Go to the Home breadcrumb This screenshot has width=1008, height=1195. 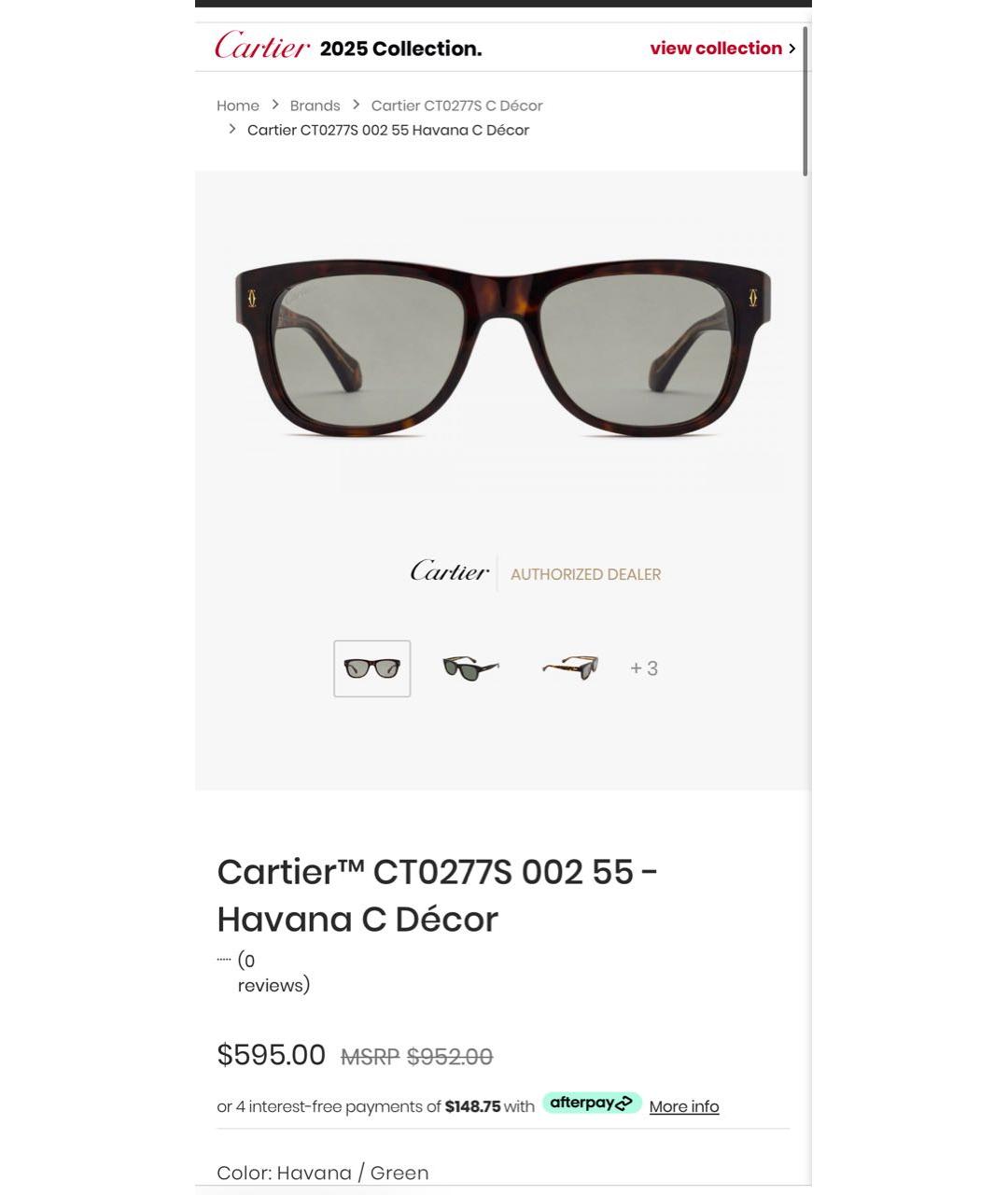238,105
